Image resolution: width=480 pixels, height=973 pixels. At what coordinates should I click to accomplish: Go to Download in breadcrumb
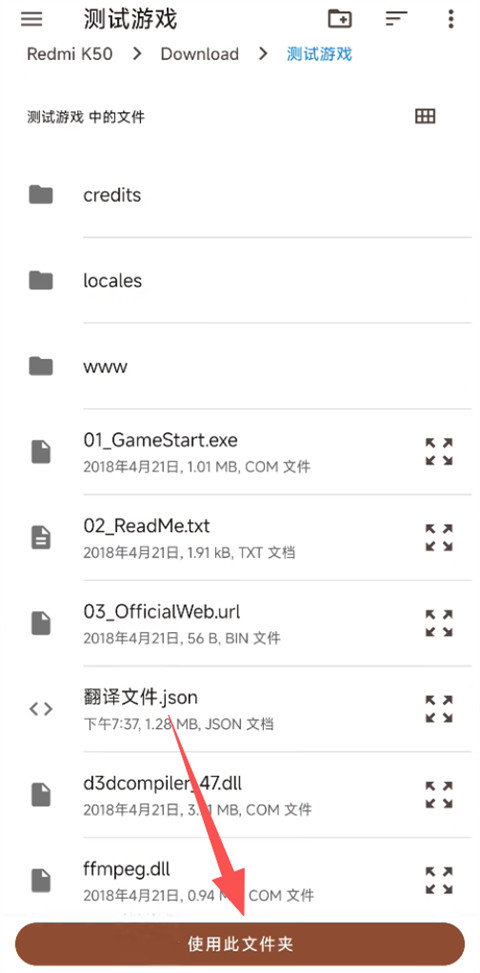coord(200,54)
